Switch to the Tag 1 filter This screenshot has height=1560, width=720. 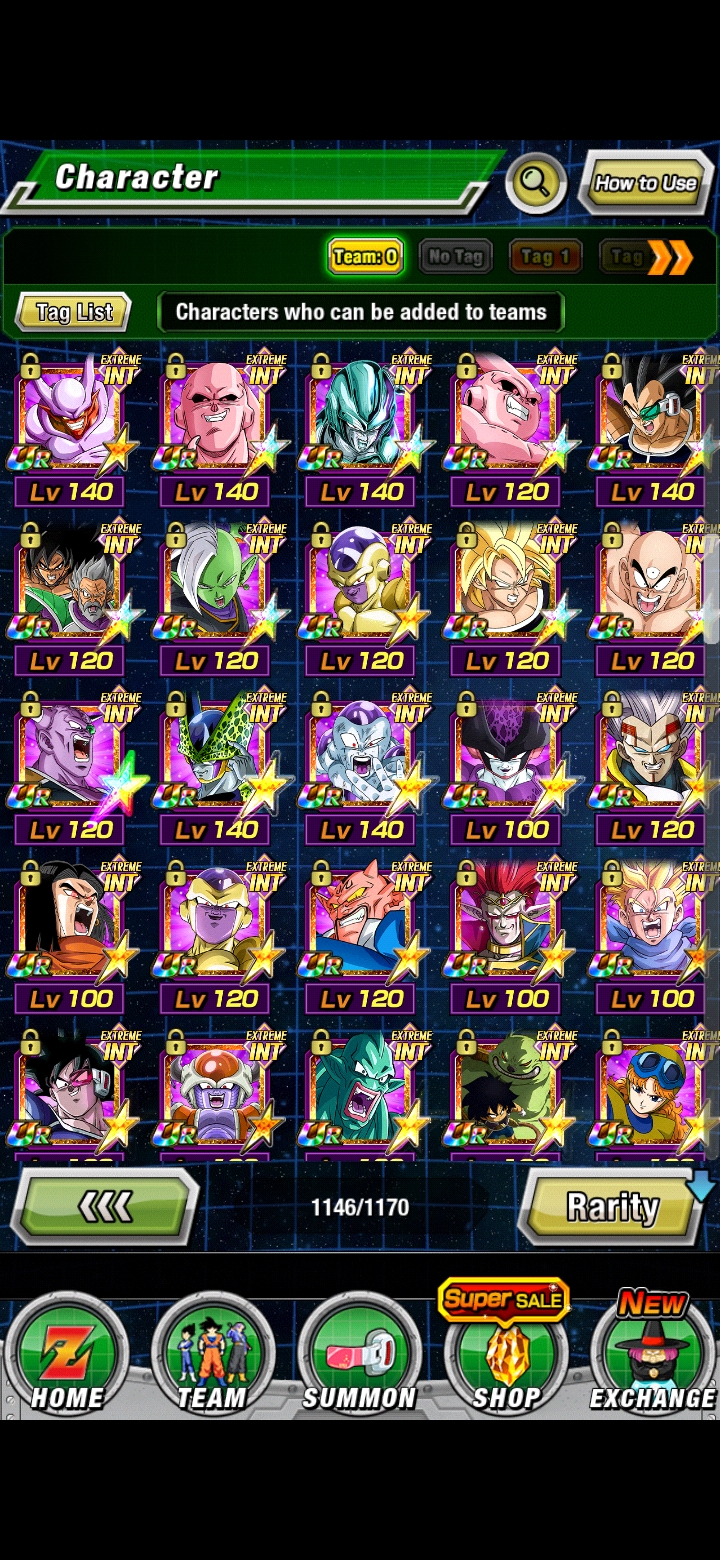coord(545,257)
